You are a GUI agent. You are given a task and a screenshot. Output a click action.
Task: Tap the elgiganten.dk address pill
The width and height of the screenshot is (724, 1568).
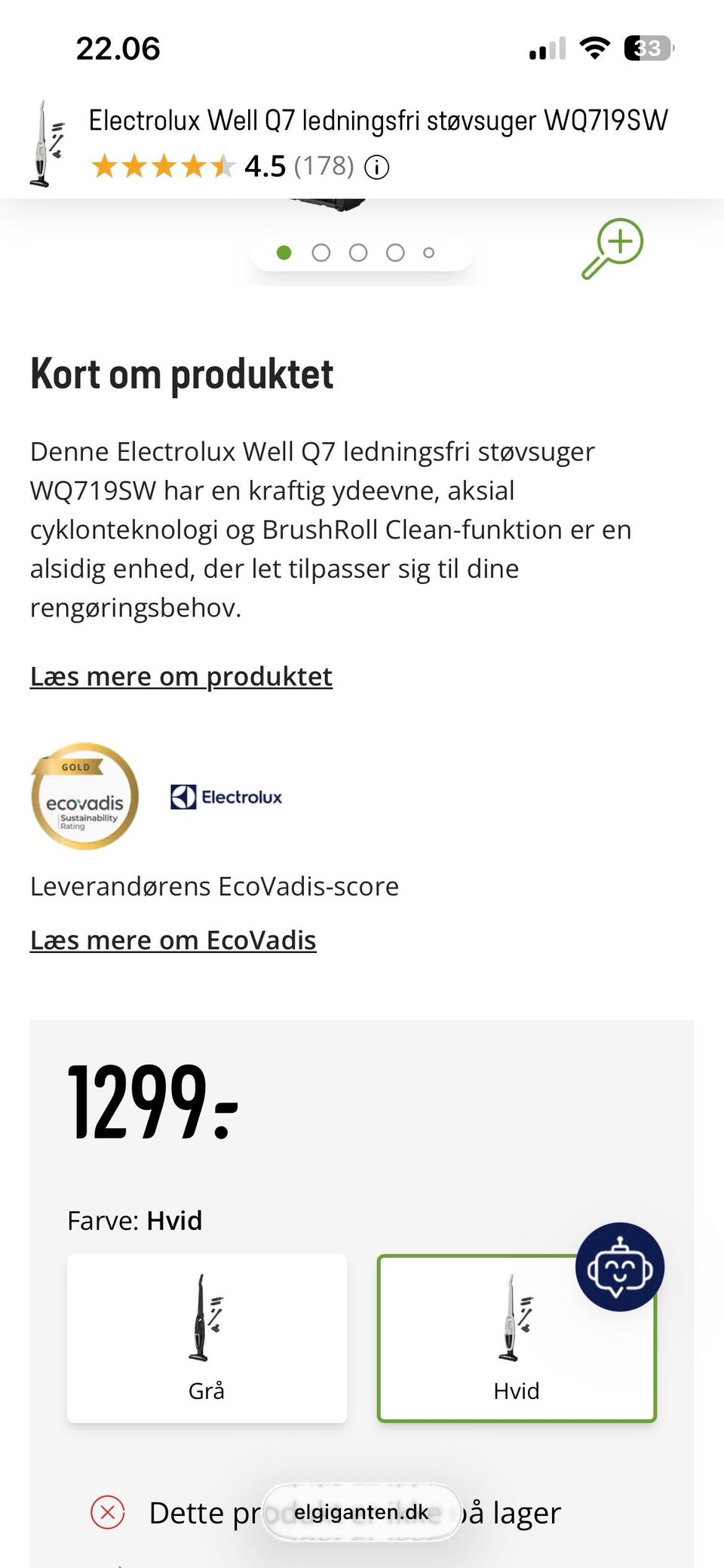362,1511
